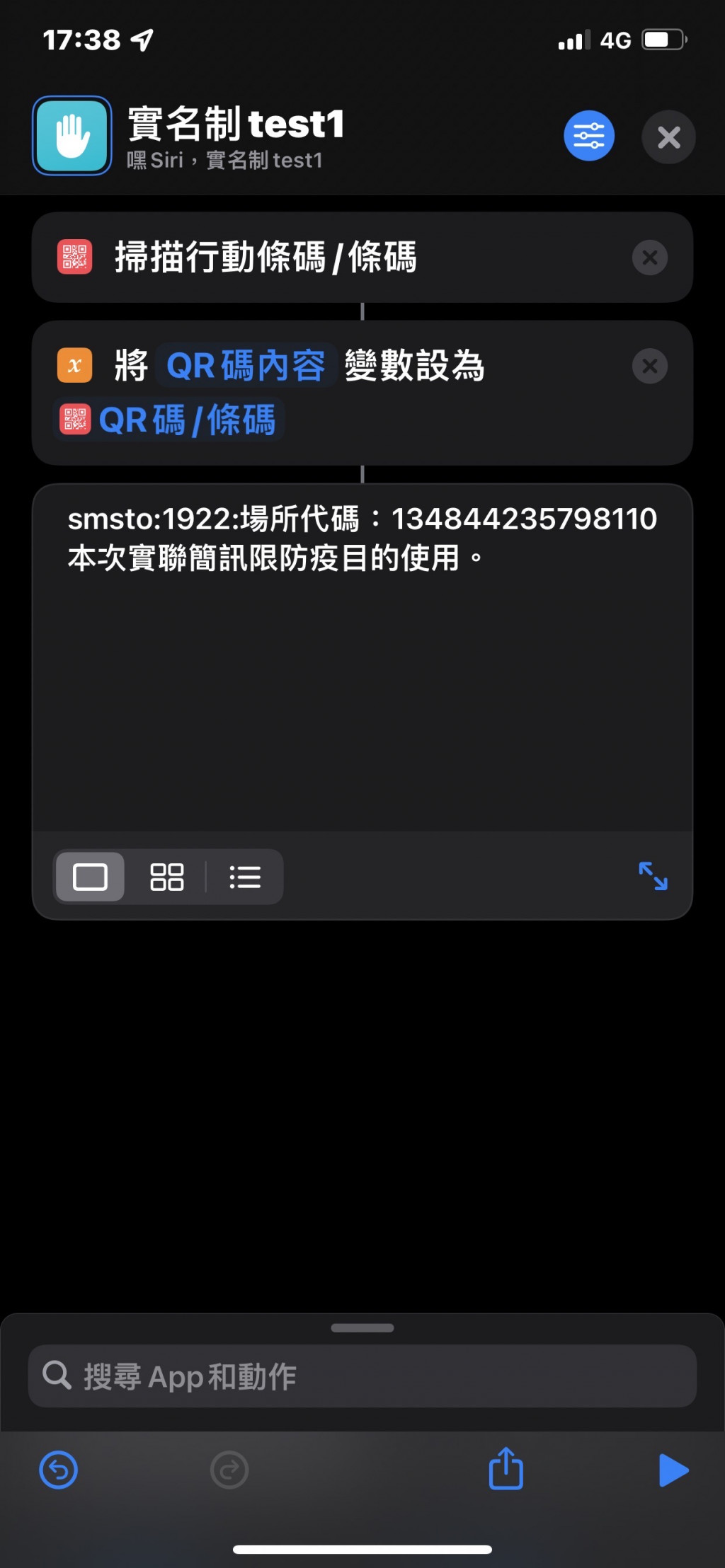The height and width of the screenshot is (1568, 725).
Task: Switch result to grid view
Action: click(x=167, y=877)
